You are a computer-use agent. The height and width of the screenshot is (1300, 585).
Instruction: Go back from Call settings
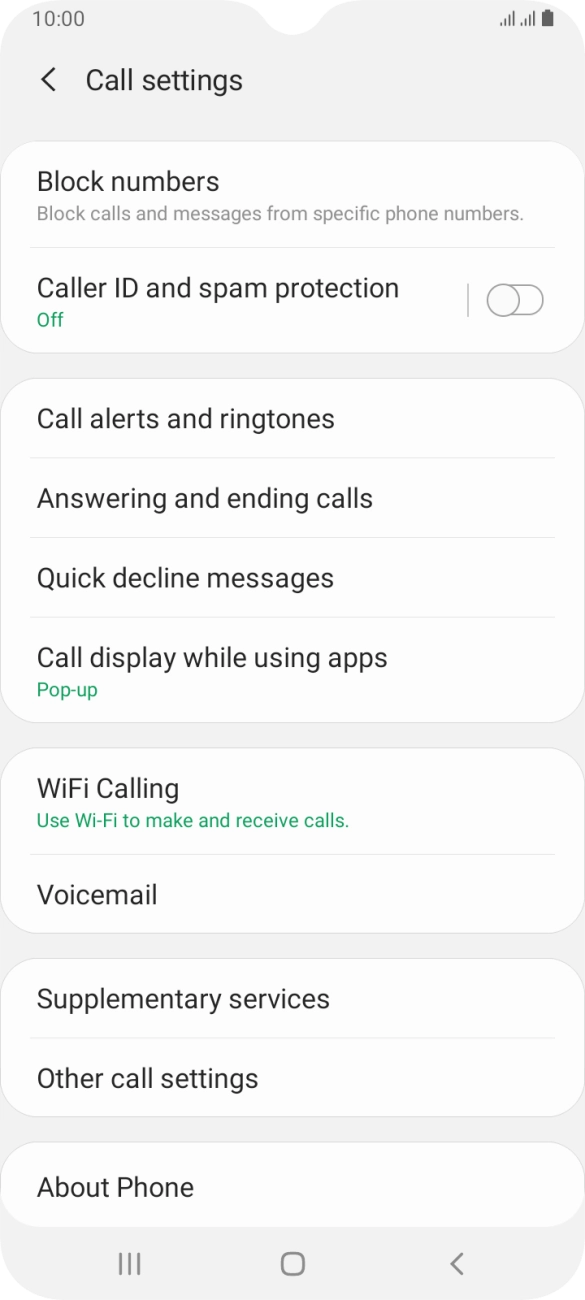[x=48, y=80]
